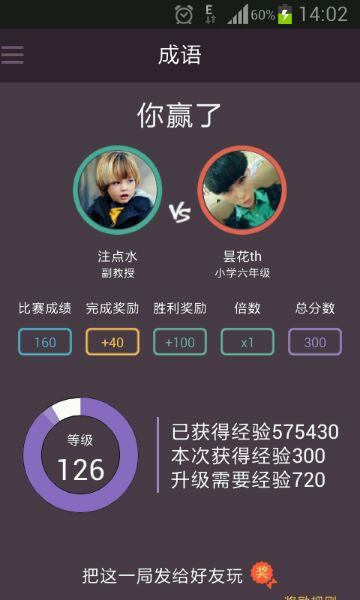Tap the orange 奖 reward badge
Screen dimensions: 360x600
(x=264, y=575)
